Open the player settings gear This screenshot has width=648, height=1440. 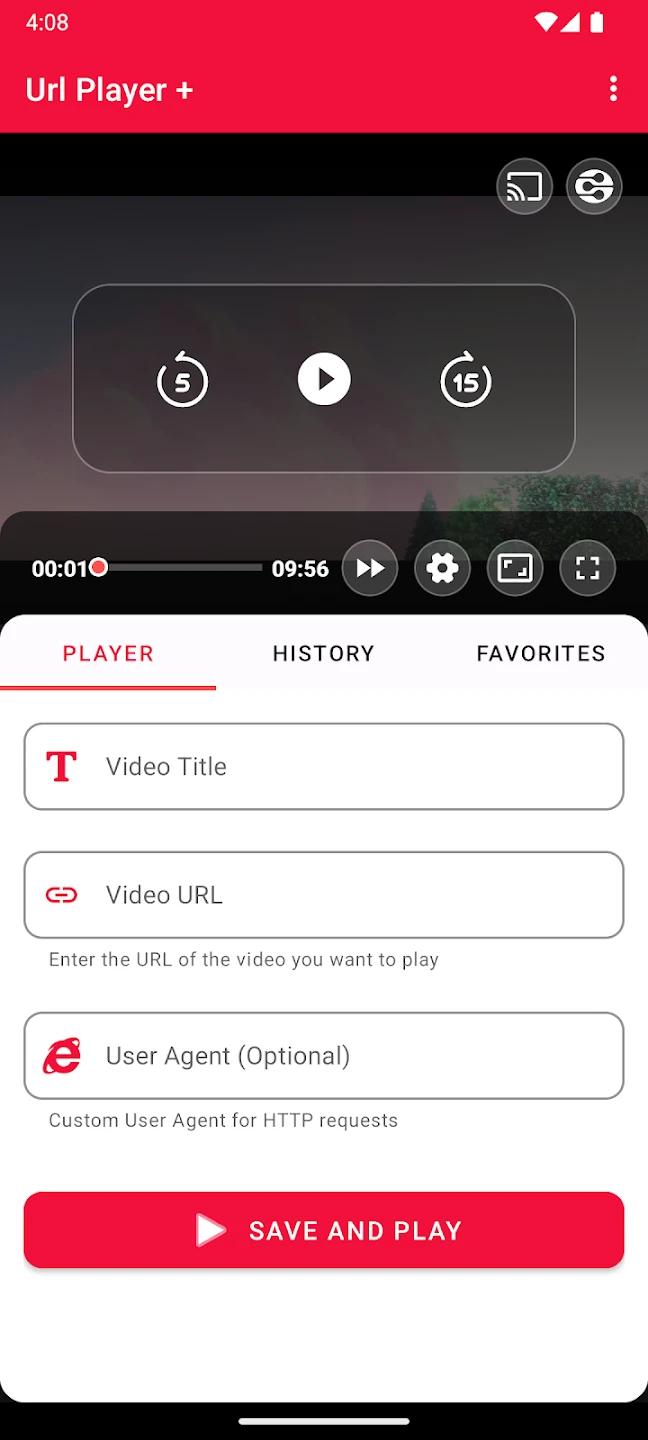(442, 568)
